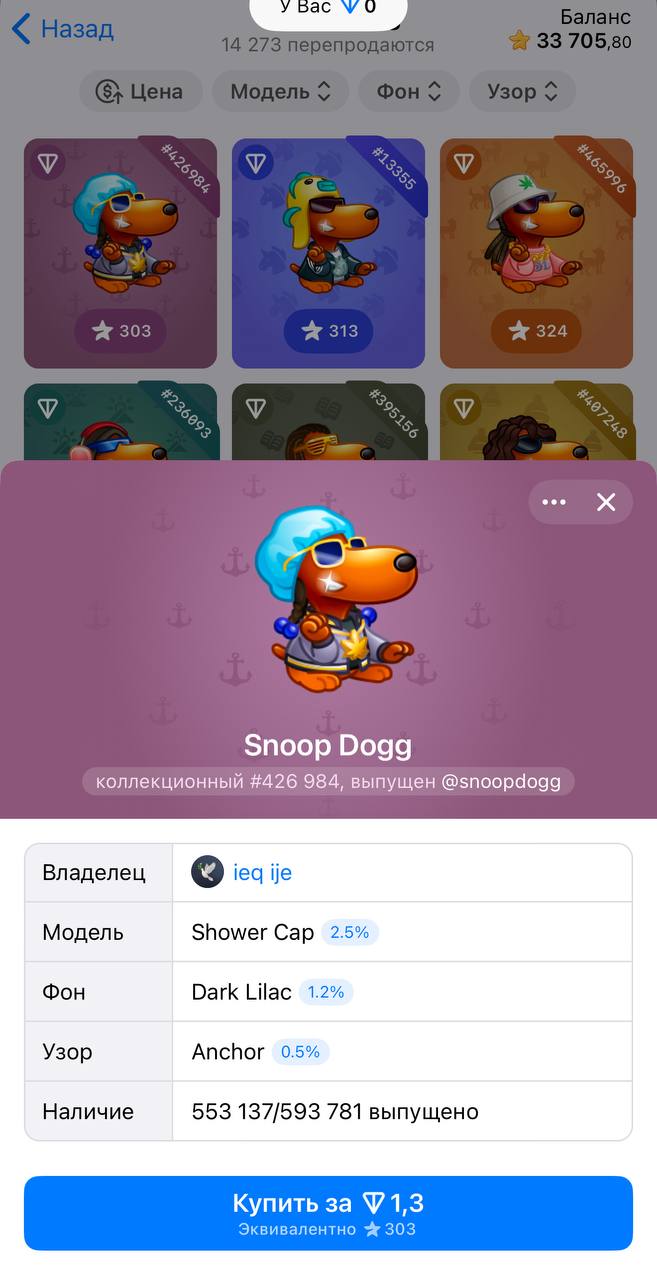Open gift card #426984 priced 303
Image resolution: width=657 pixels, height=1280 pixels.
(x=120, y=253)
